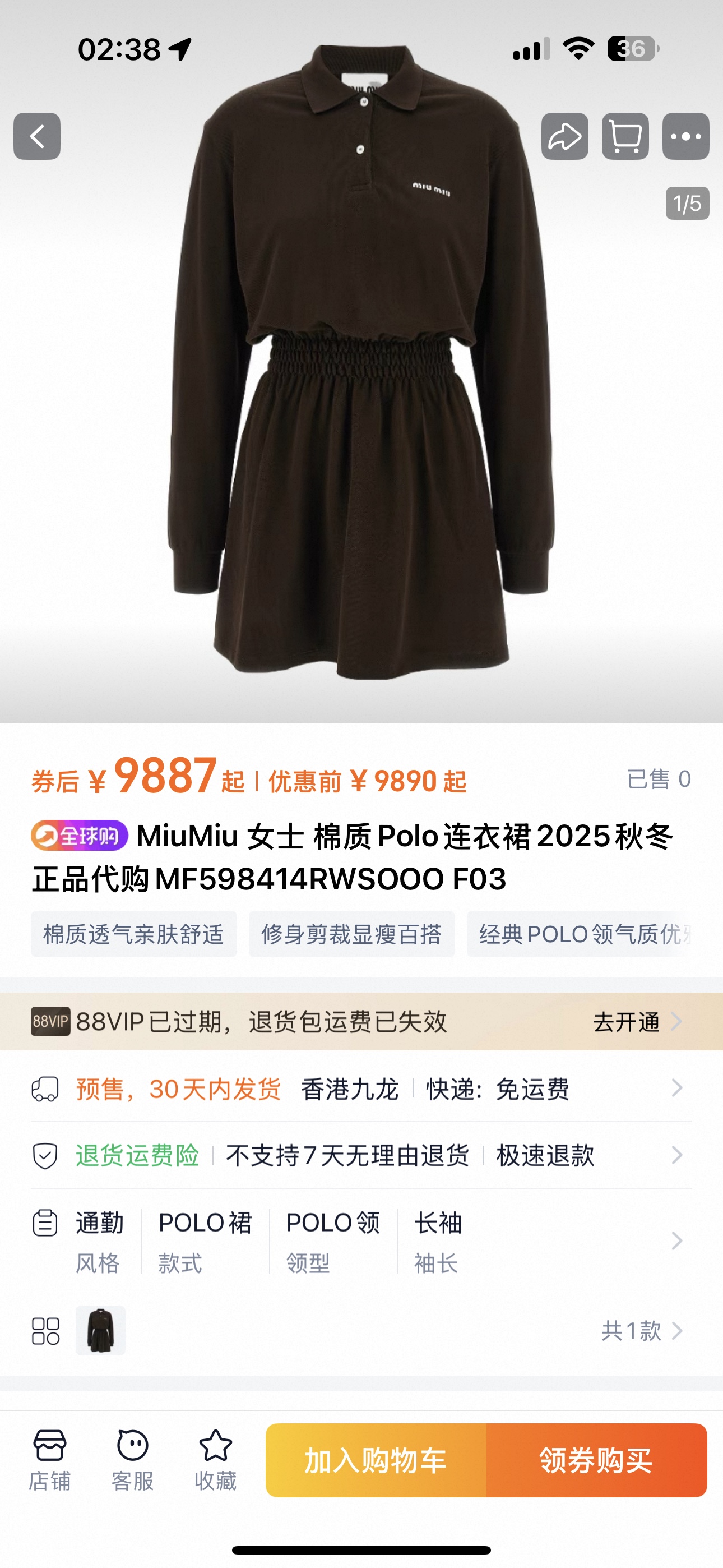Select the dress variant thumbnail

click(x=100, y=1331)
